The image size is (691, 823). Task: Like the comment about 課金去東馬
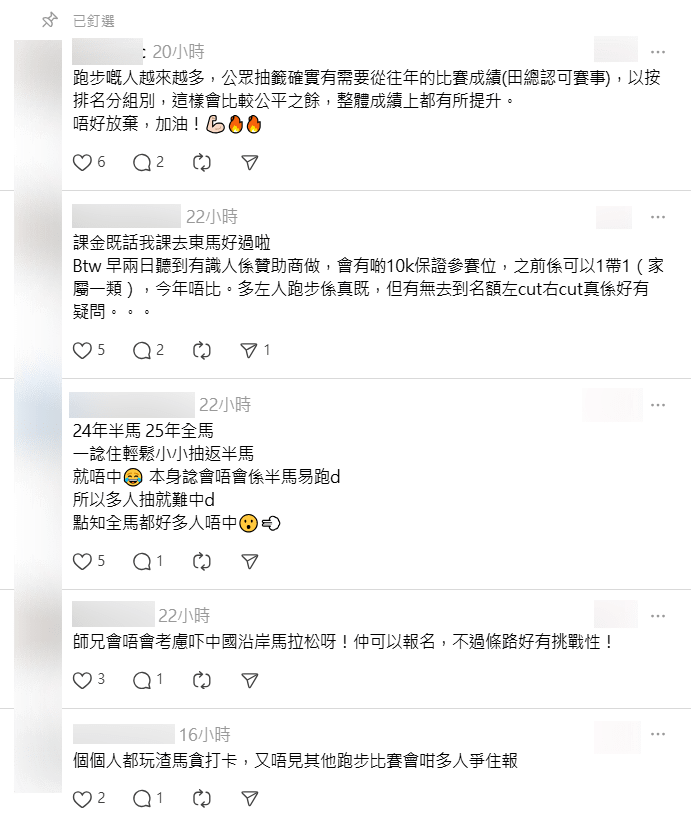[83, 350]
